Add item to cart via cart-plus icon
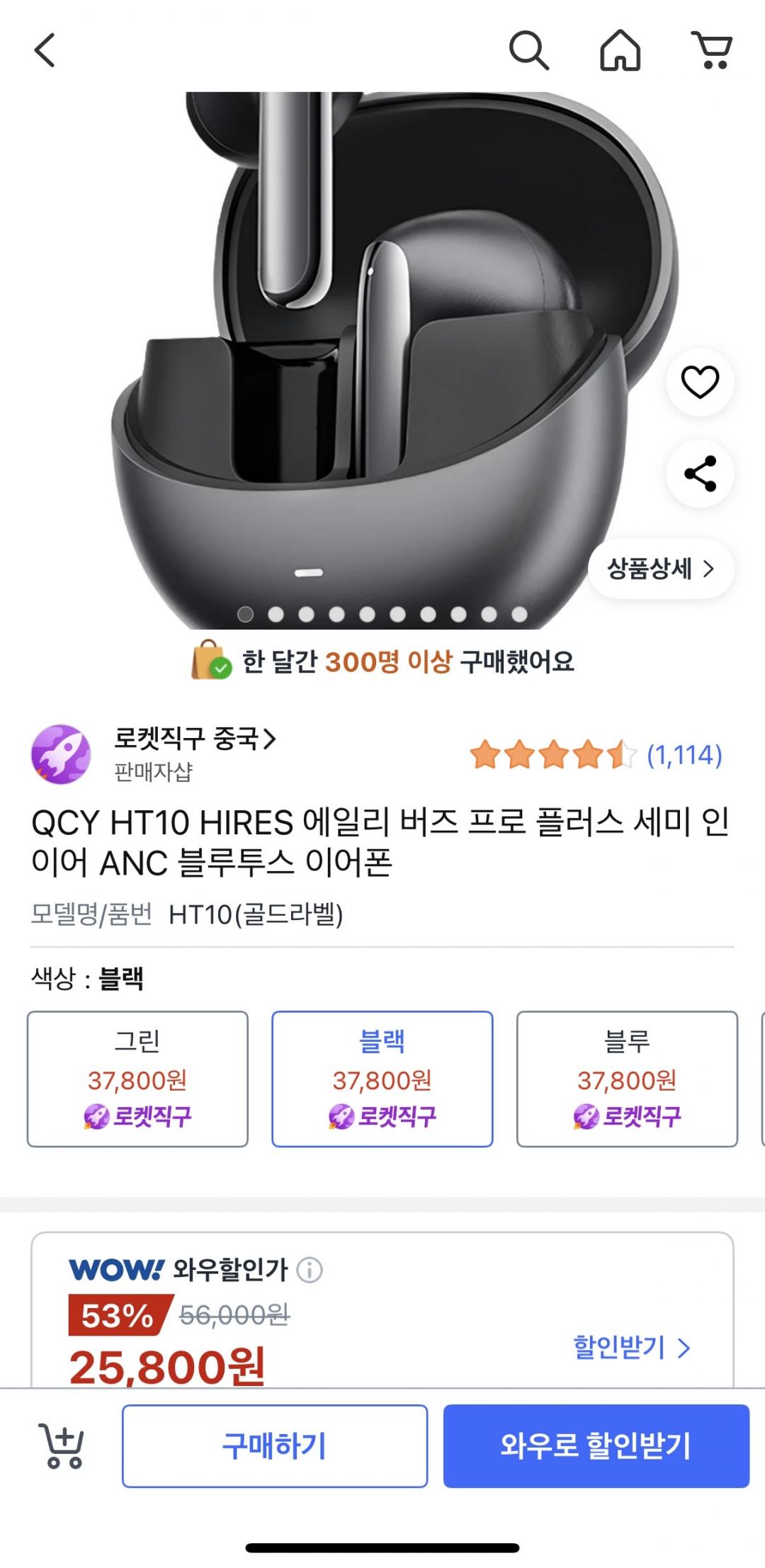The height and width of the screenshot is (1568, 765). (63, 1445)
